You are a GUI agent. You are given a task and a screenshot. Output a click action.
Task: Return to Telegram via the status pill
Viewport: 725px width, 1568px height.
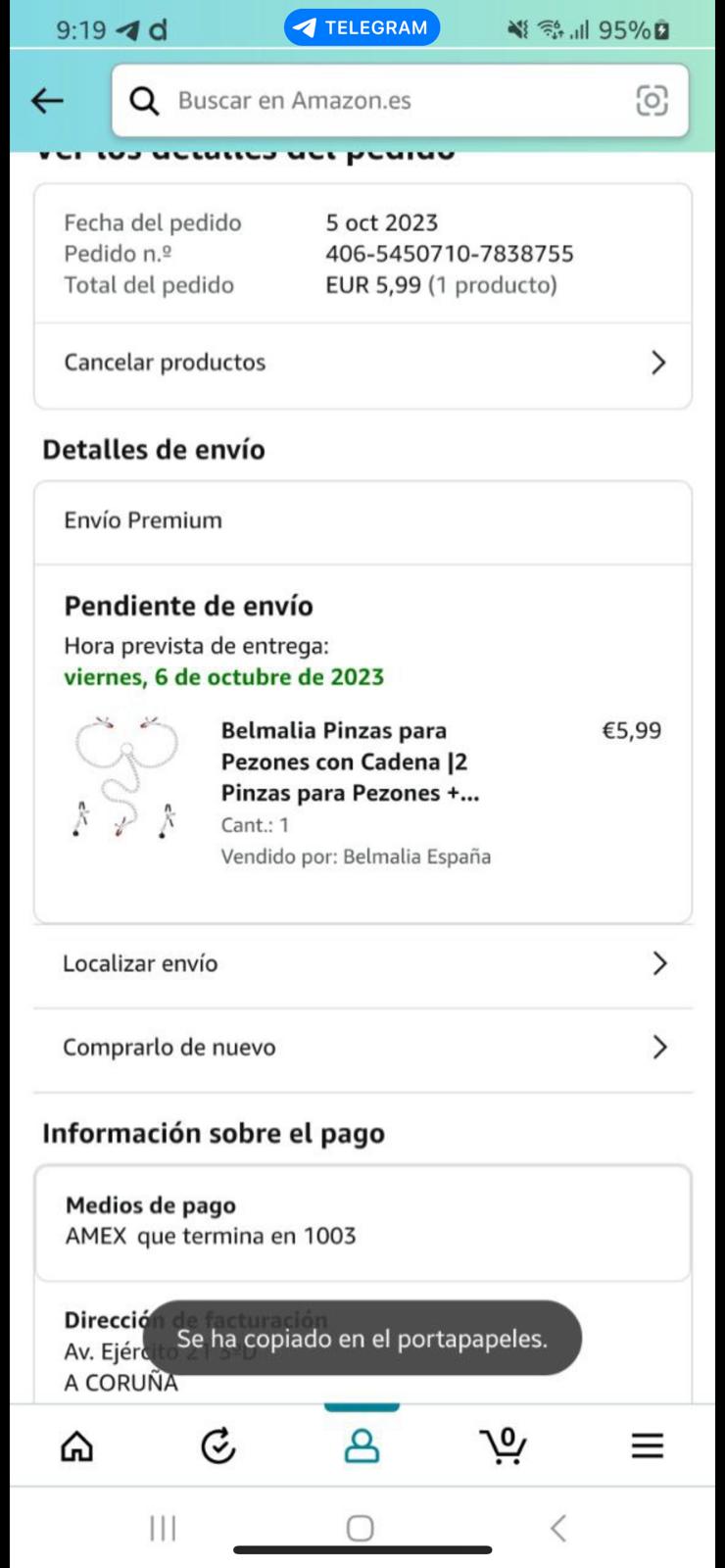pyautogui.click(x=362, y=27)
